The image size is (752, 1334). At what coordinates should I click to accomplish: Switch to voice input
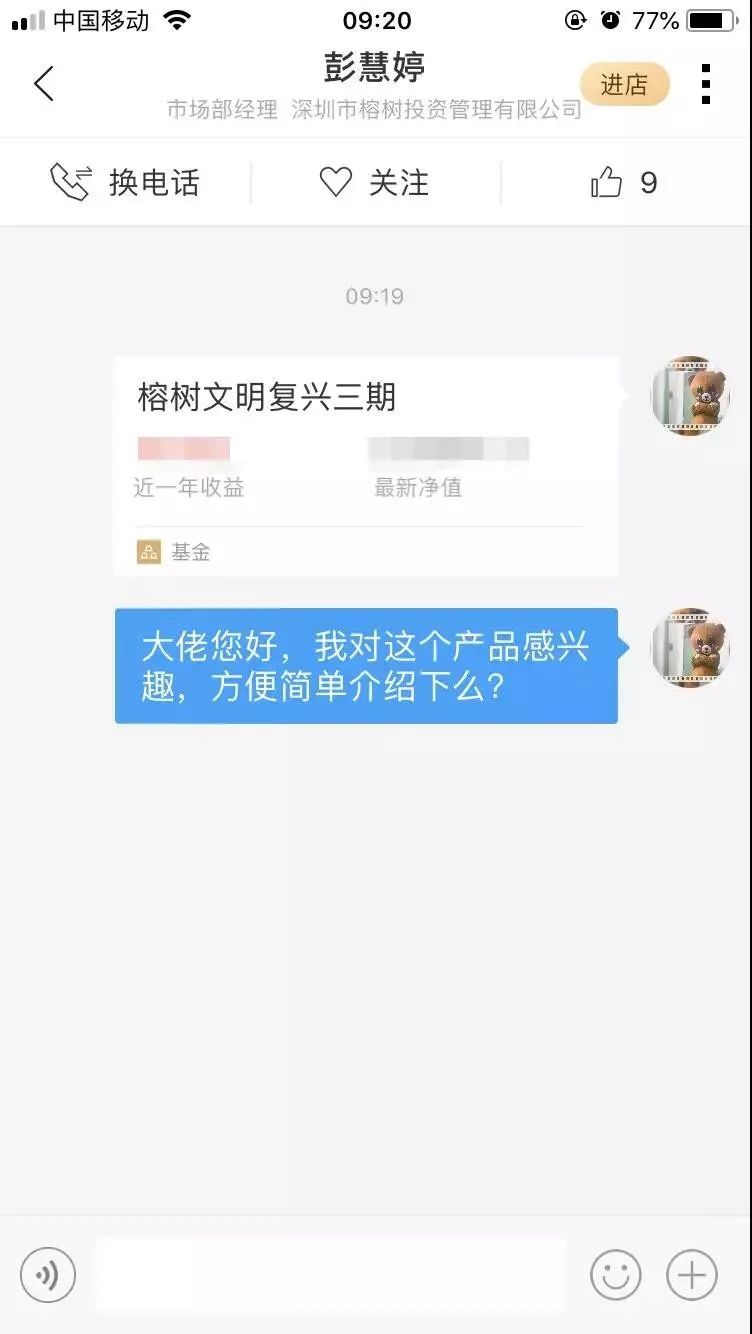[x=48, y=1275]
